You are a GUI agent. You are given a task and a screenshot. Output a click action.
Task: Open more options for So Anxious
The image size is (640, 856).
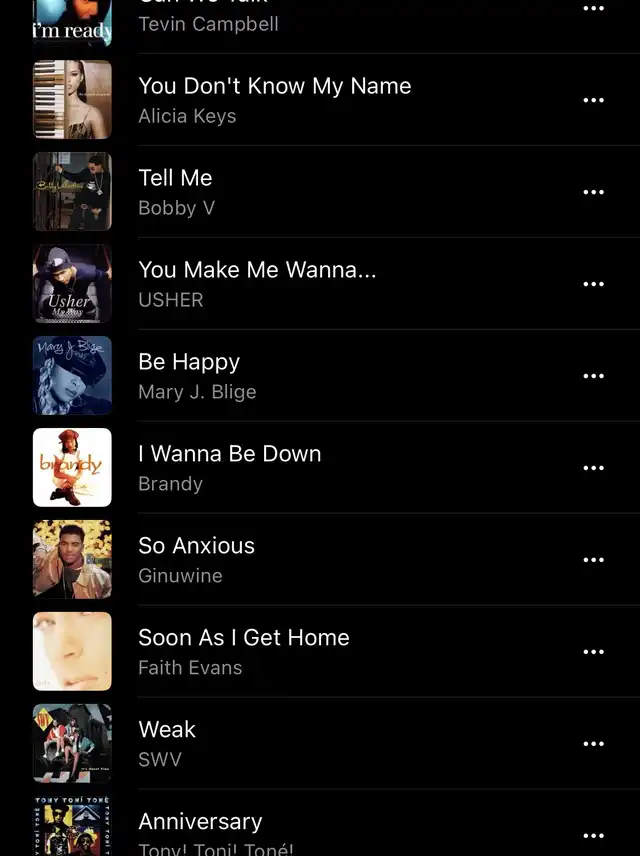pos(593,560)
